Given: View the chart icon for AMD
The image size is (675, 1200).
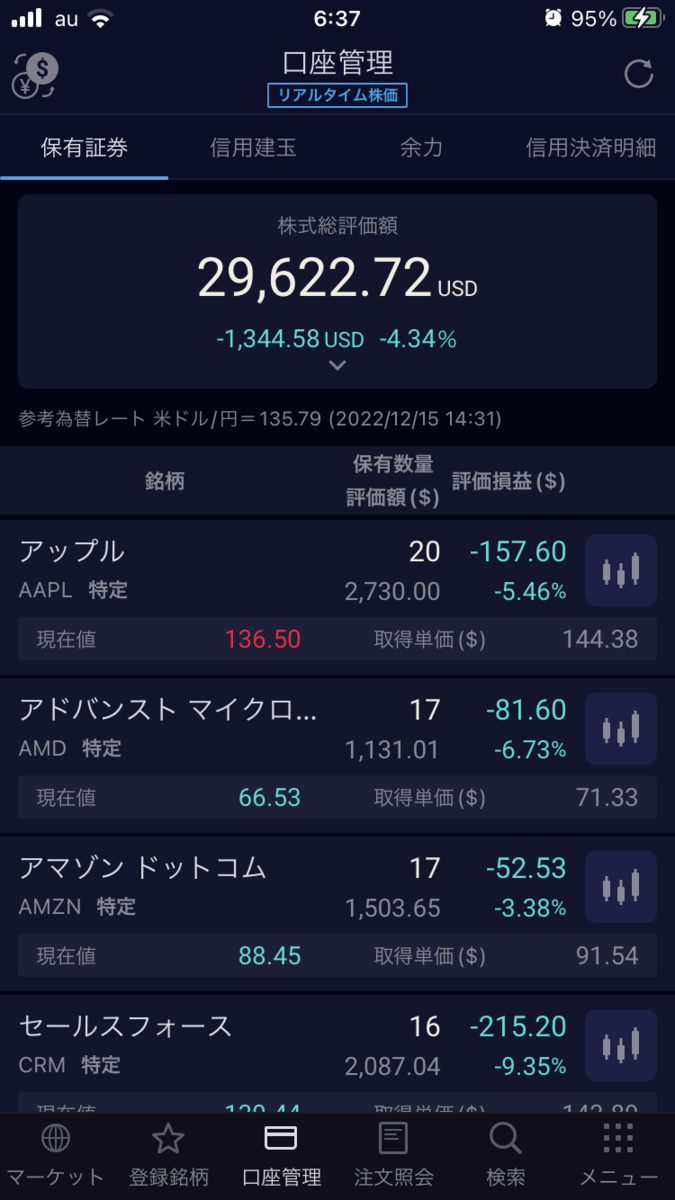Looking at the screenshot, I should tap(620, 729).
